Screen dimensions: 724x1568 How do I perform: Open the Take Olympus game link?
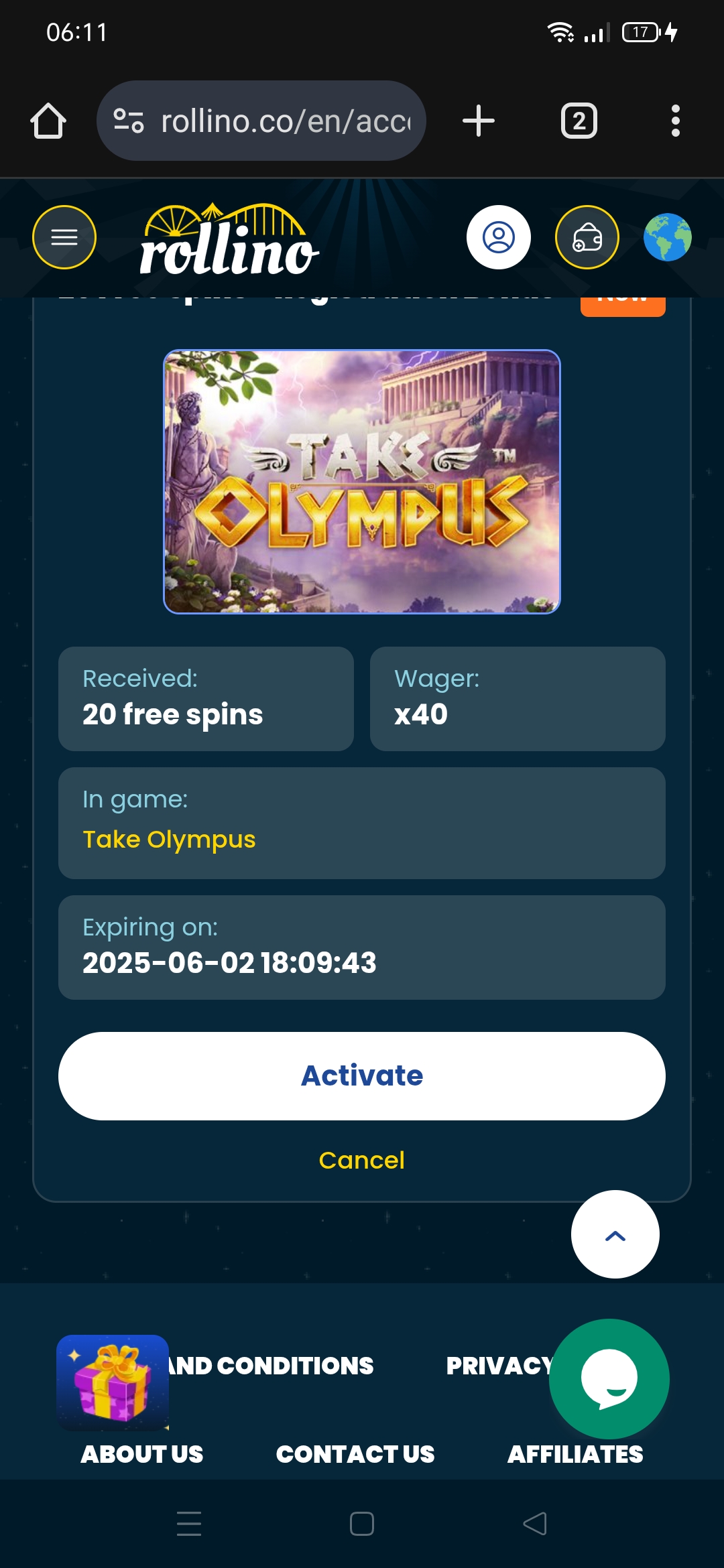(169, 839)
